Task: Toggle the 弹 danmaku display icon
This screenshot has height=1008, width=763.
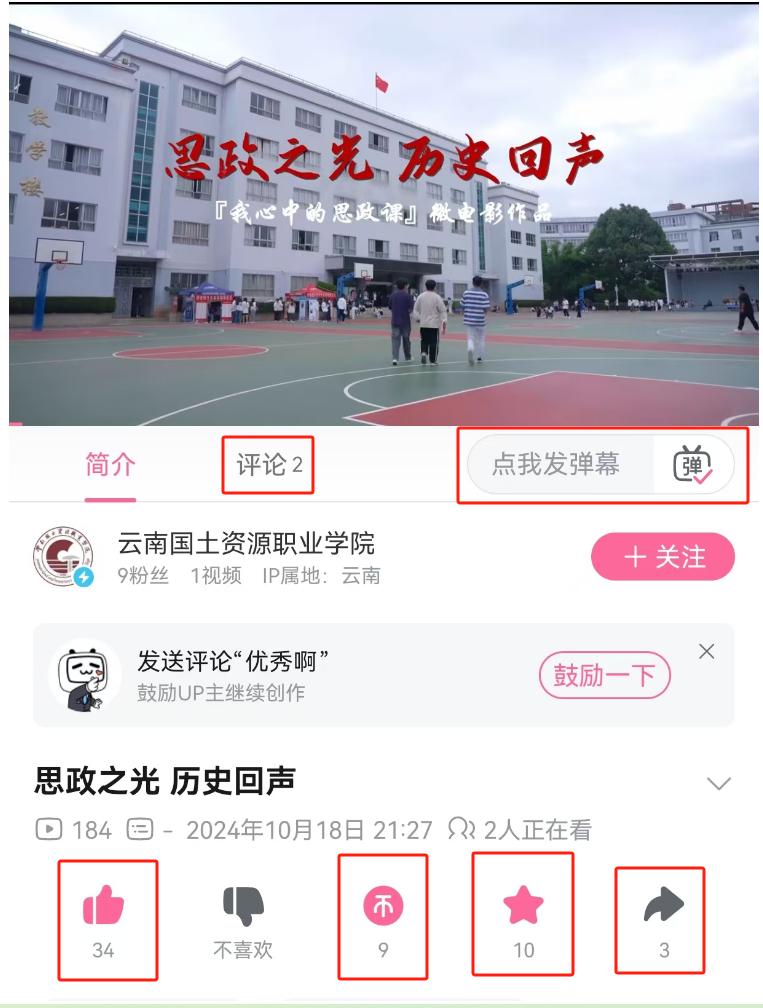Action: (692, 465)
